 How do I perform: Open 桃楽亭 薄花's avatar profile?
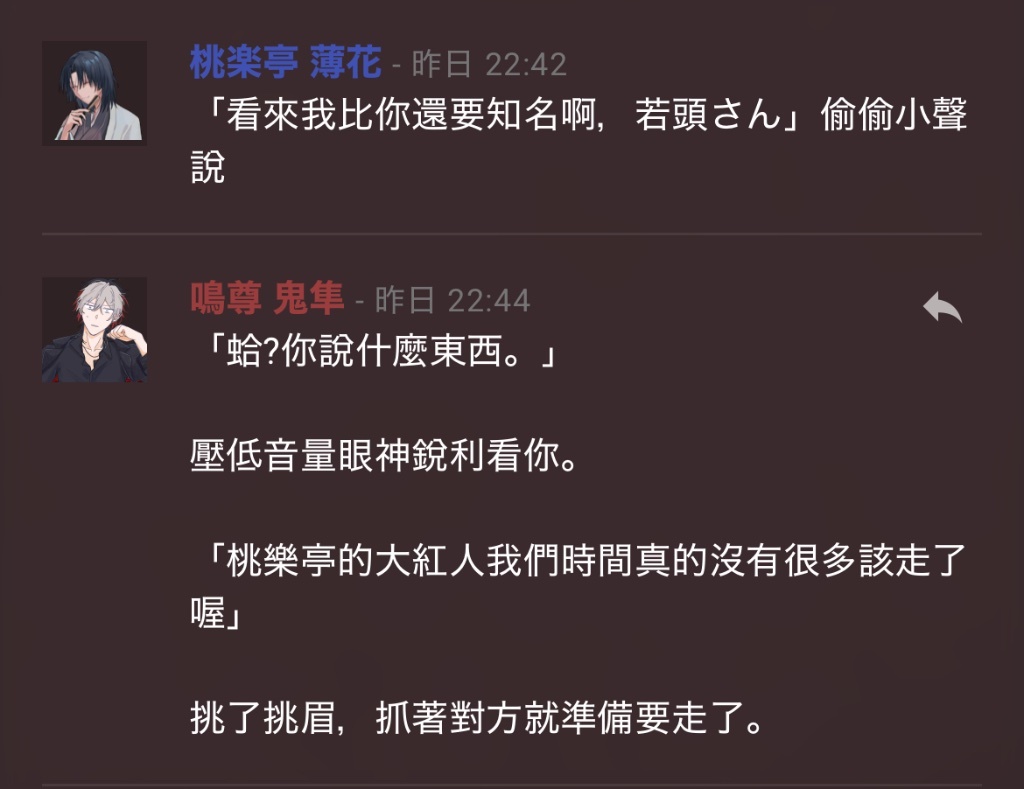(94, 93)
